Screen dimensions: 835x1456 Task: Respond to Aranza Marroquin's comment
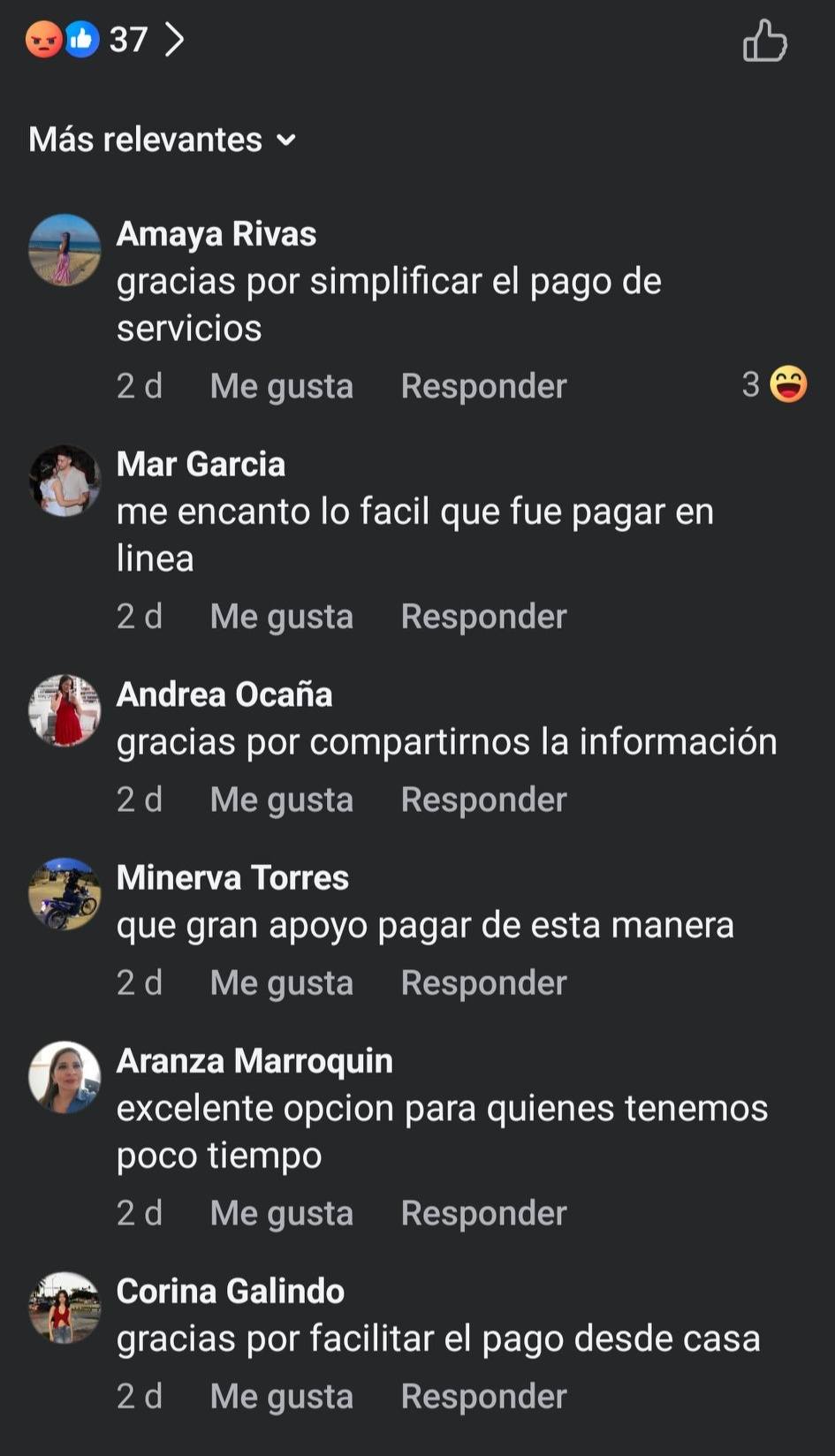pyautogui.click(x=483, y=1213)
